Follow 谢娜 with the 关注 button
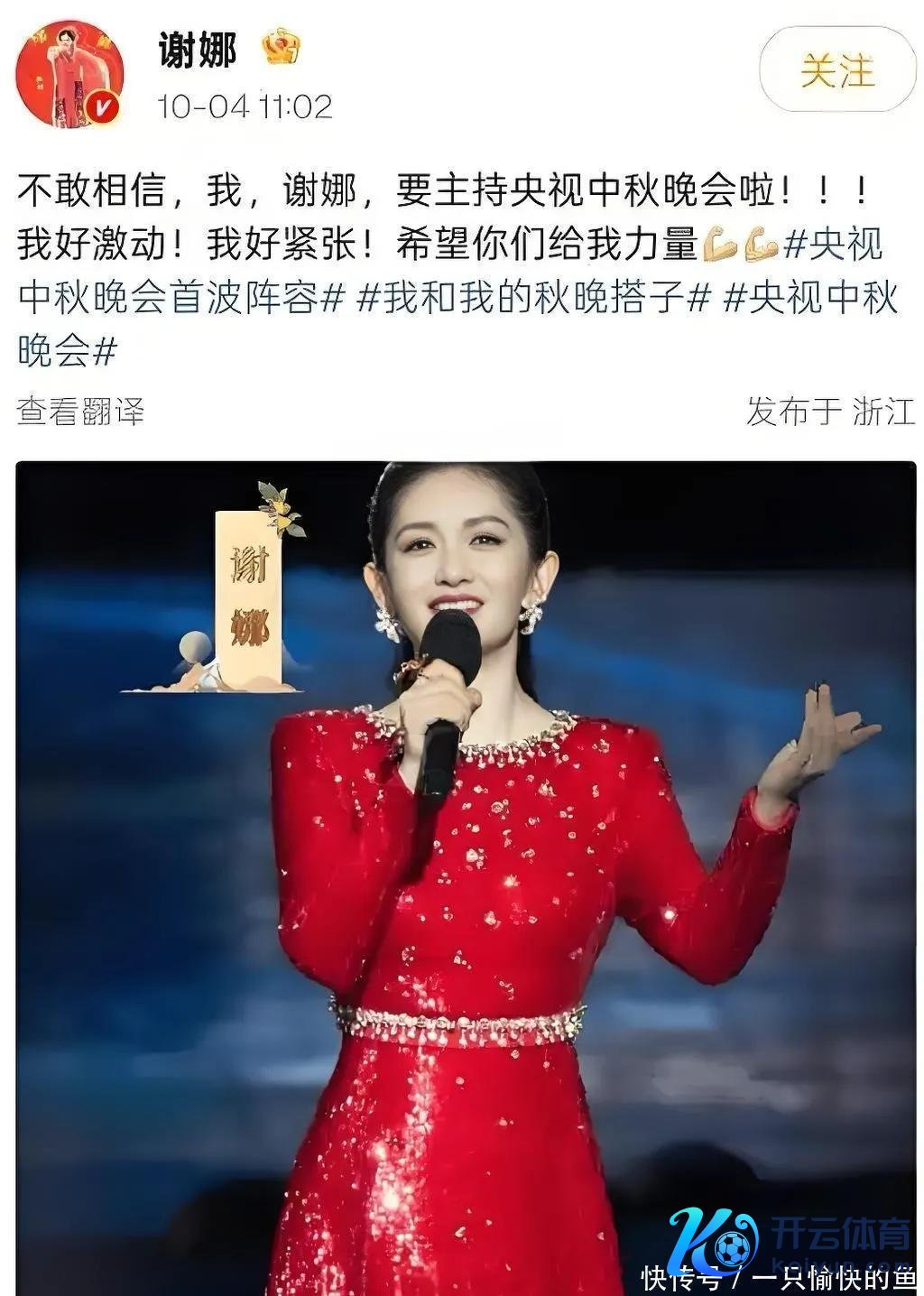This screenshot has height=1296, width=924. pyautogui.click(x=837, y=71)
